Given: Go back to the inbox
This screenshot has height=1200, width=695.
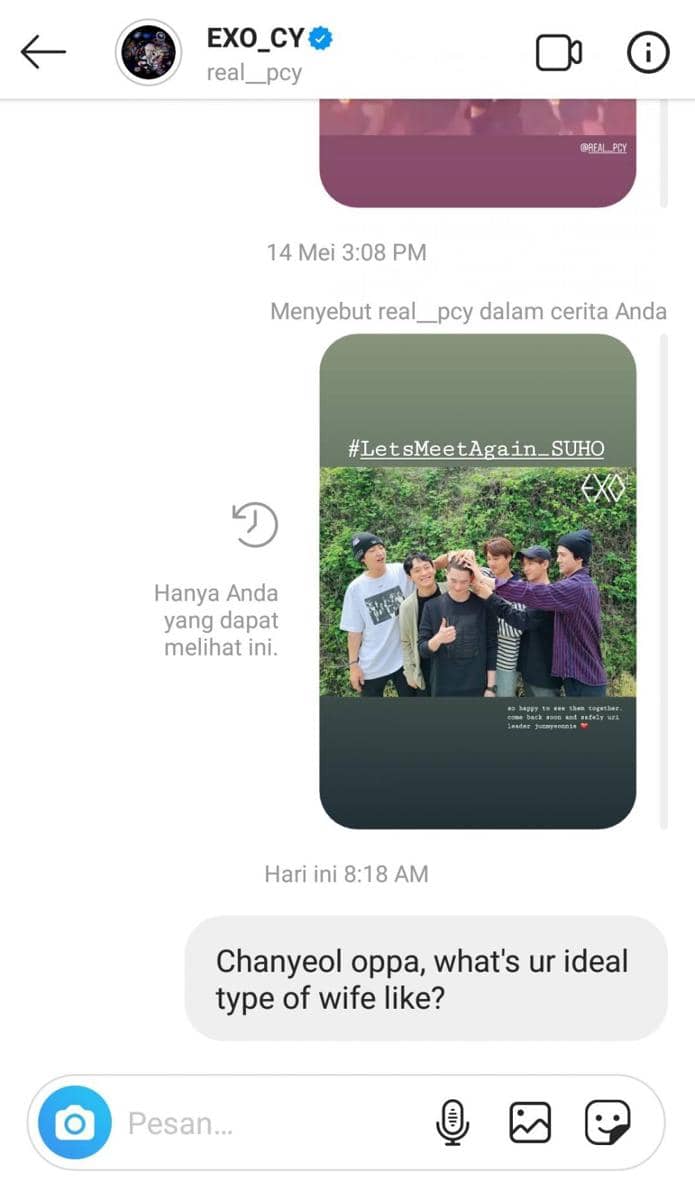Looking at the screenshot, I should click(x=43, y=52).
